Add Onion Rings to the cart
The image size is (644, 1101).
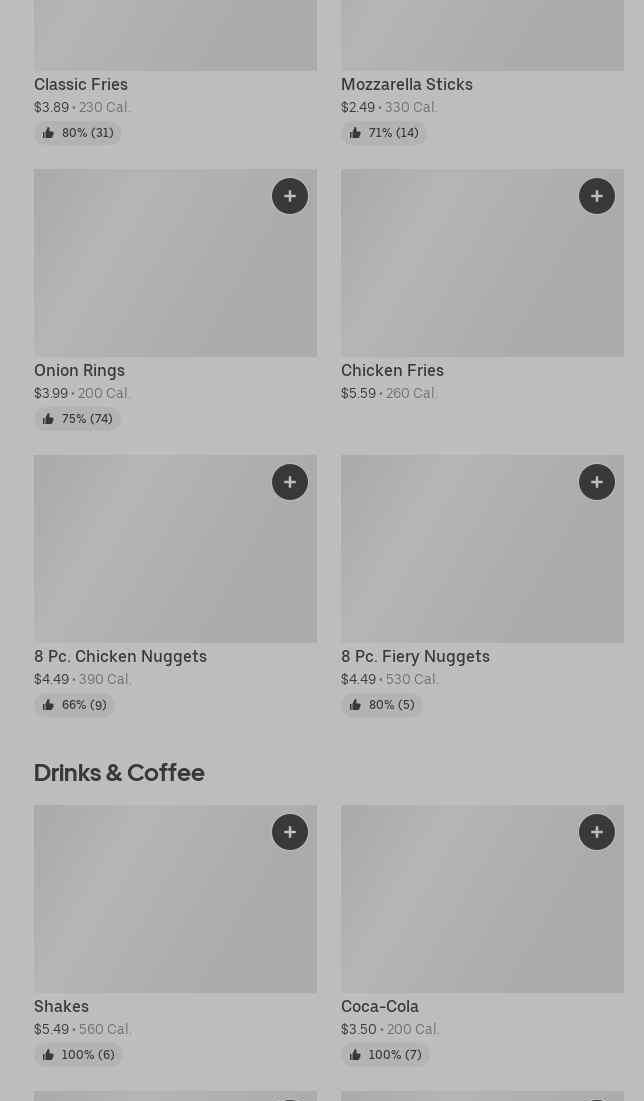point(290,196)
